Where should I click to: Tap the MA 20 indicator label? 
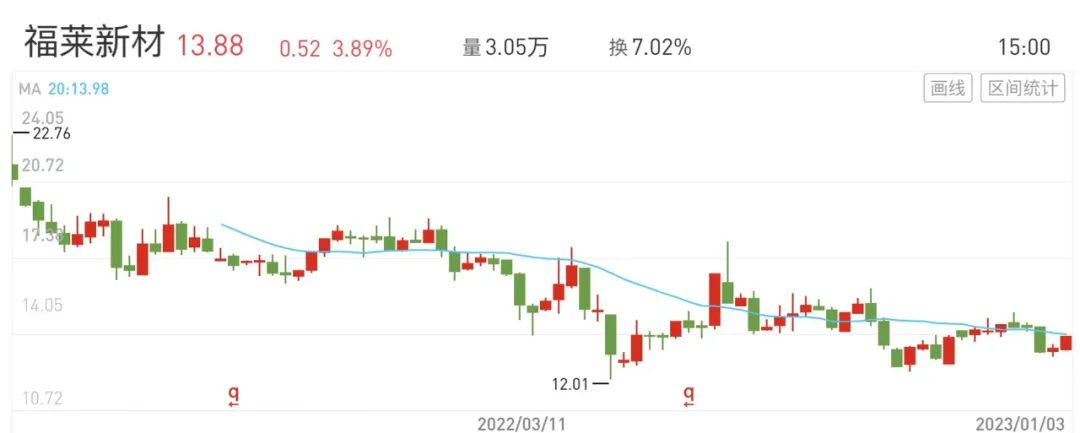(63, 89)
